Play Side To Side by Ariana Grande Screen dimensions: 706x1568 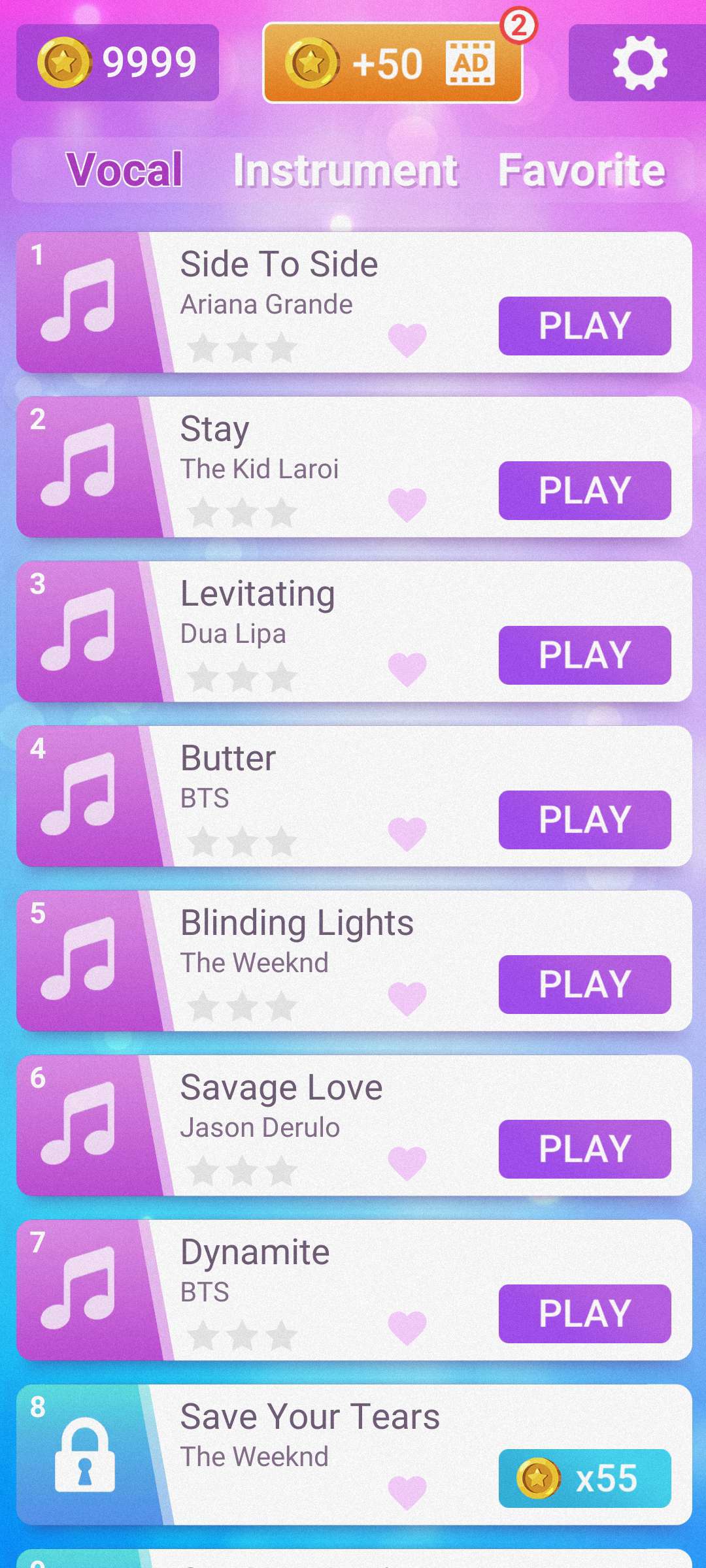pos(584,326)
